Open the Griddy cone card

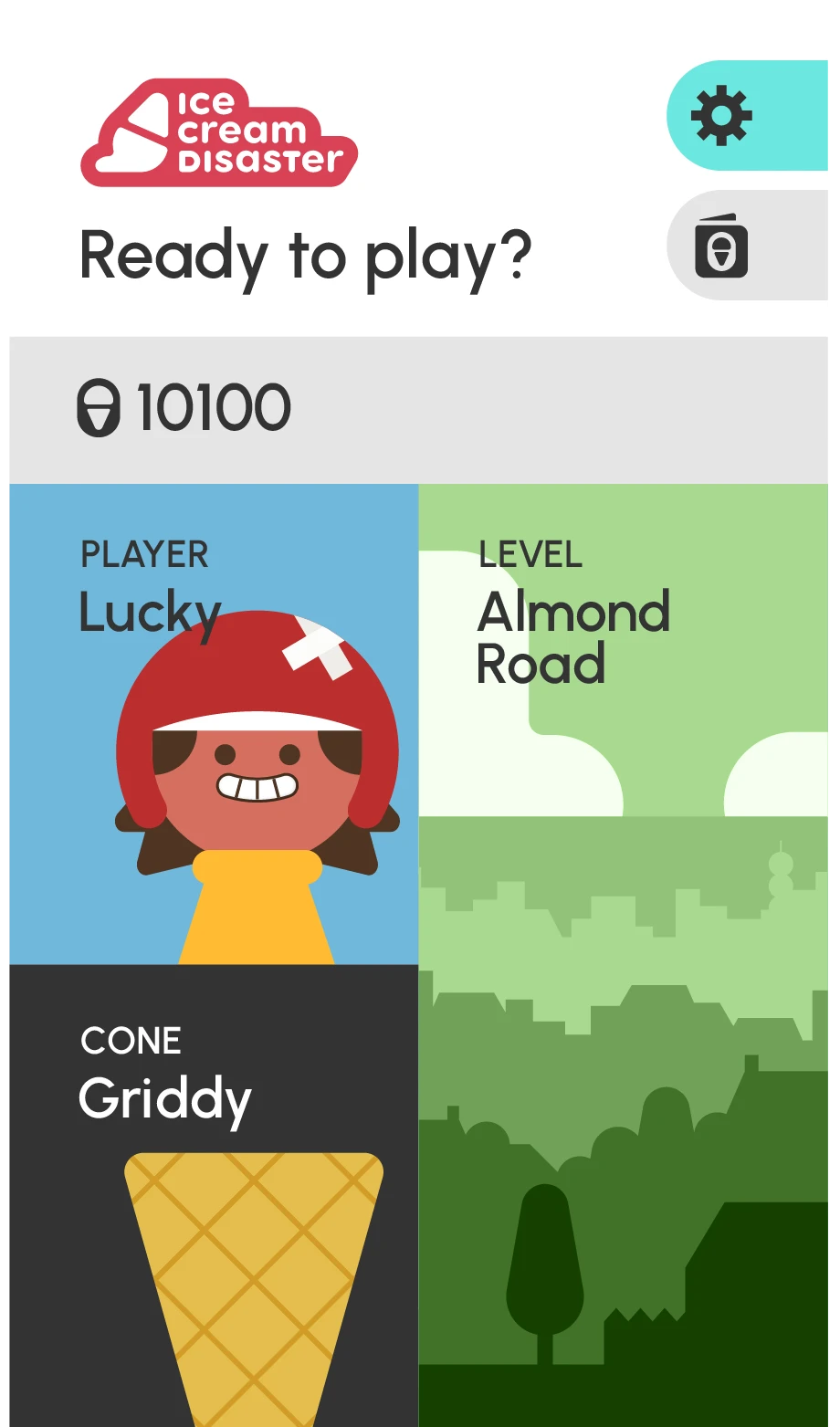(213, 1195)
